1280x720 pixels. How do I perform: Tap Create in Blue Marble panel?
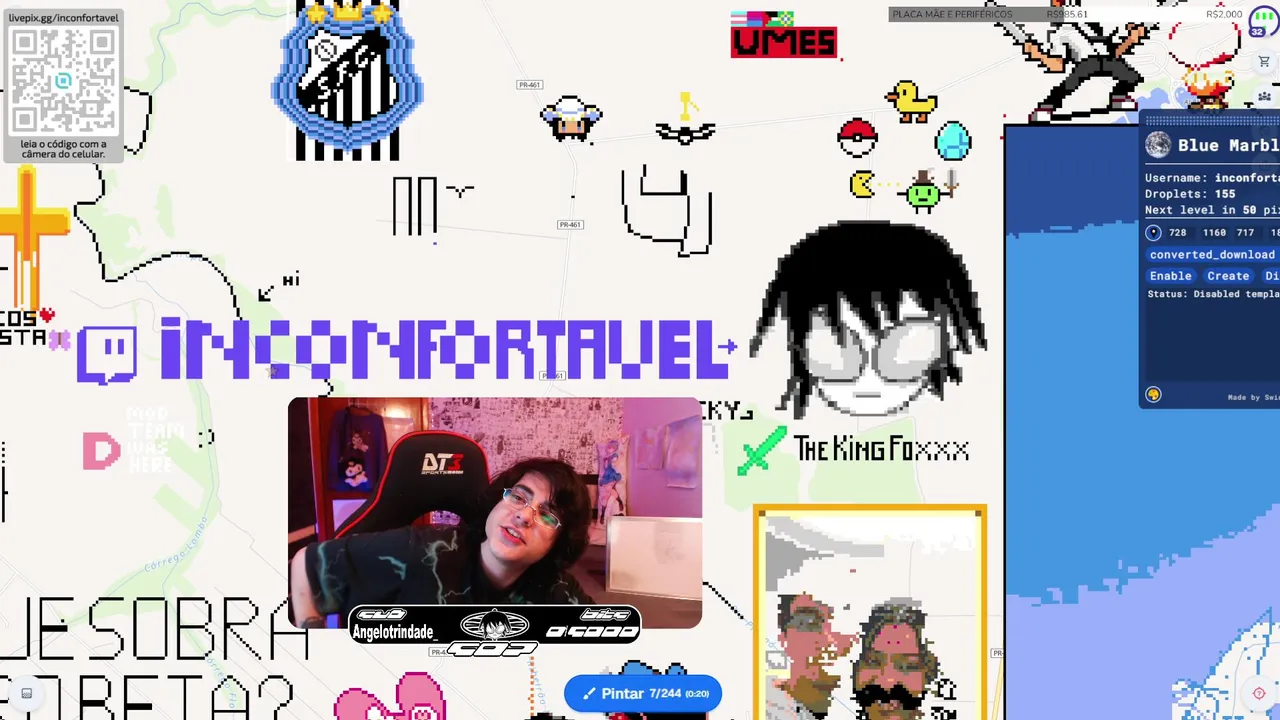tap(1227, 276)
